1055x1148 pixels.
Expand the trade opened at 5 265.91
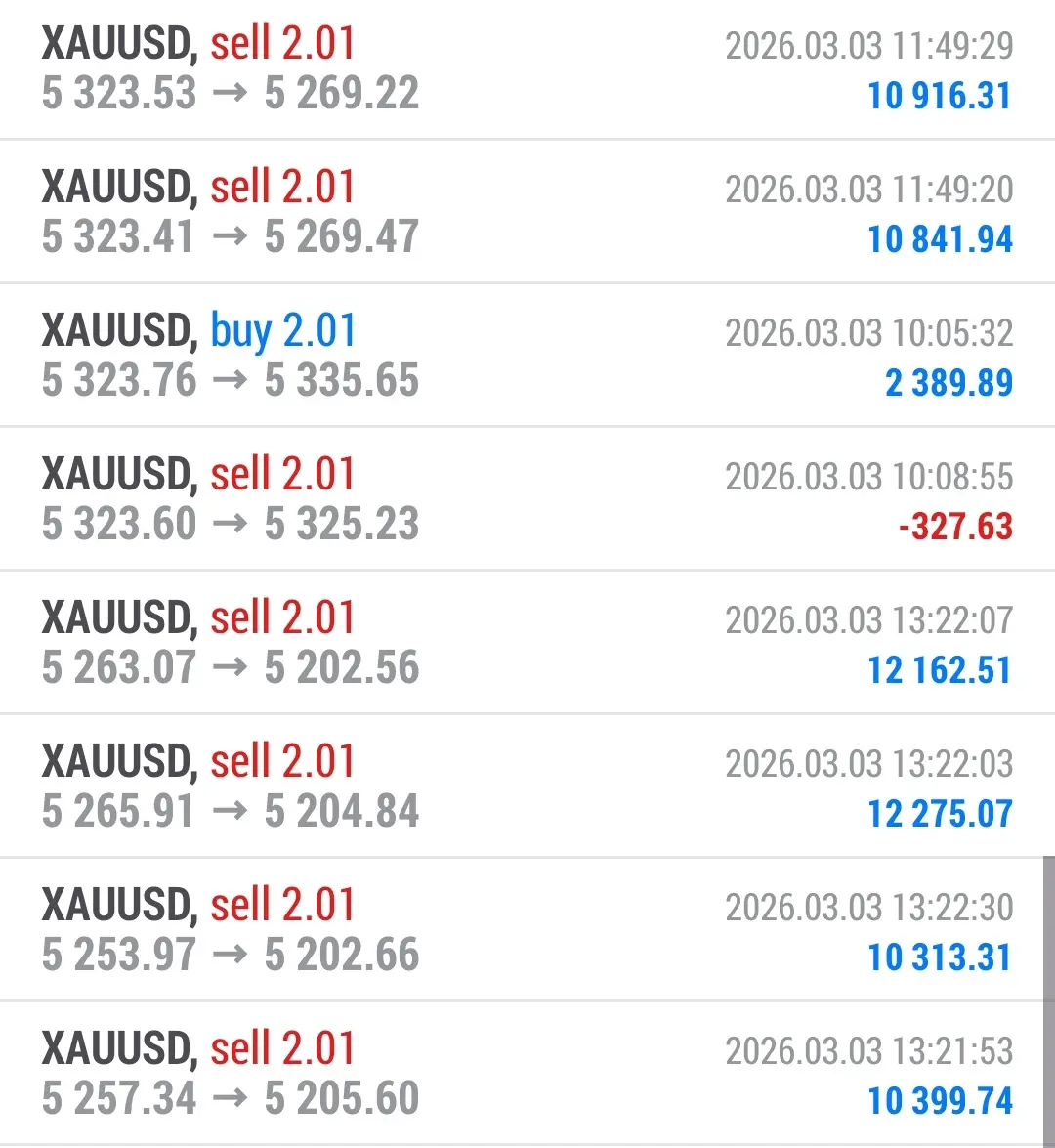coord(527,787)
